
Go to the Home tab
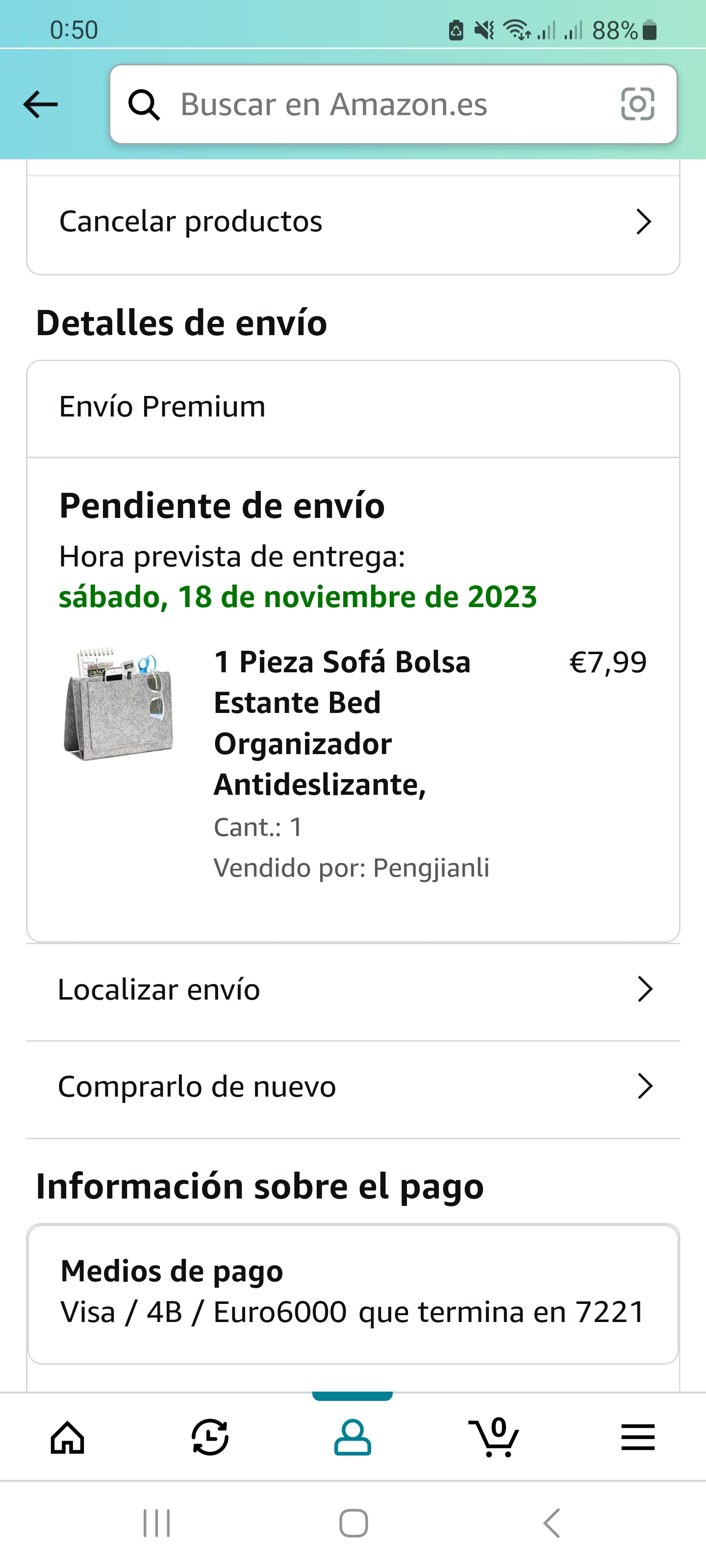click(68, 1438)
